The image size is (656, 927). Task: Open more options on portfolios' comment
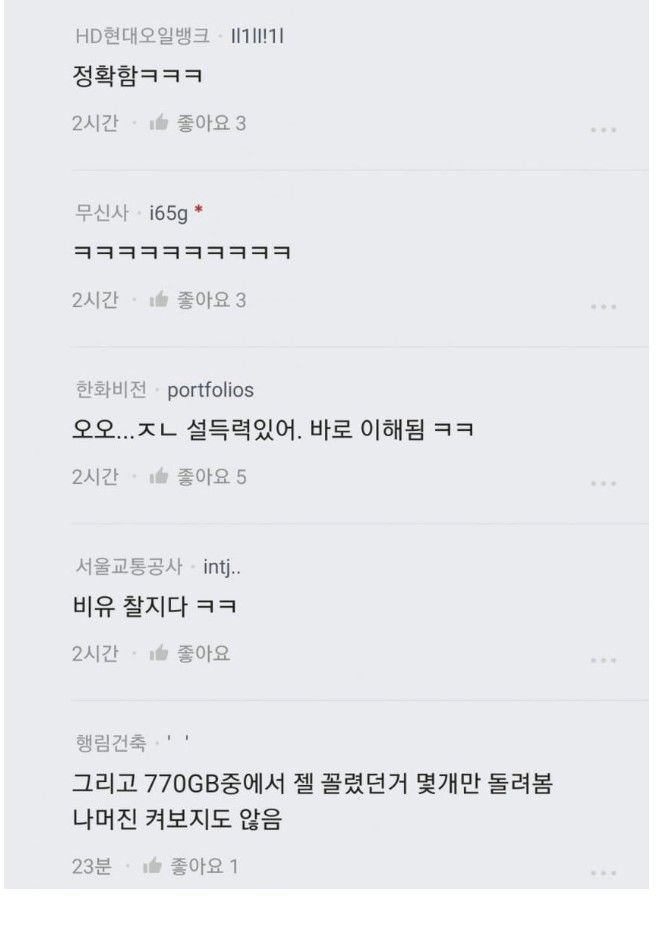[603, 484]
